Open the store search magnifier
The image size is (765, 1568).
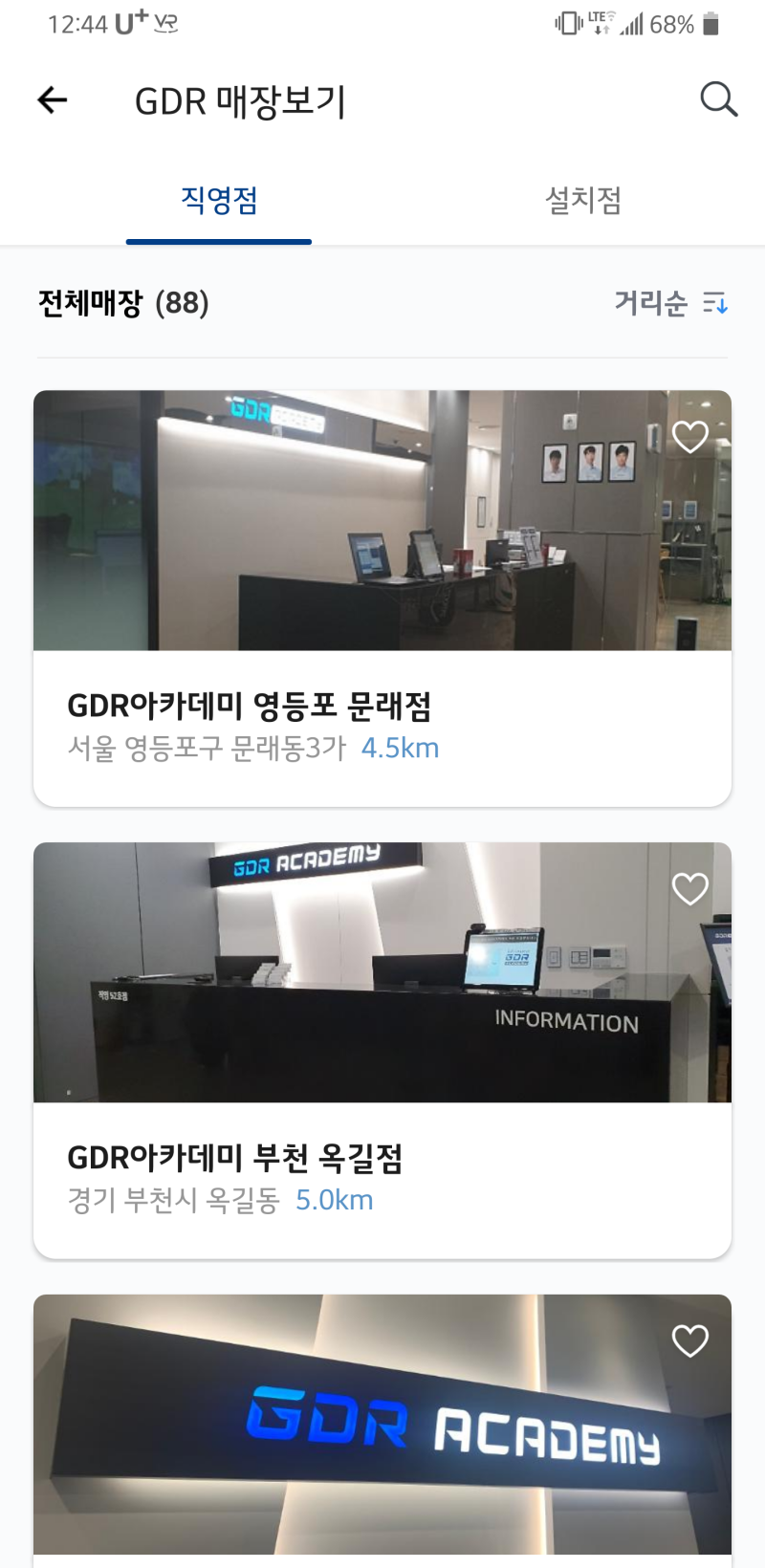(x=718, y=98)
